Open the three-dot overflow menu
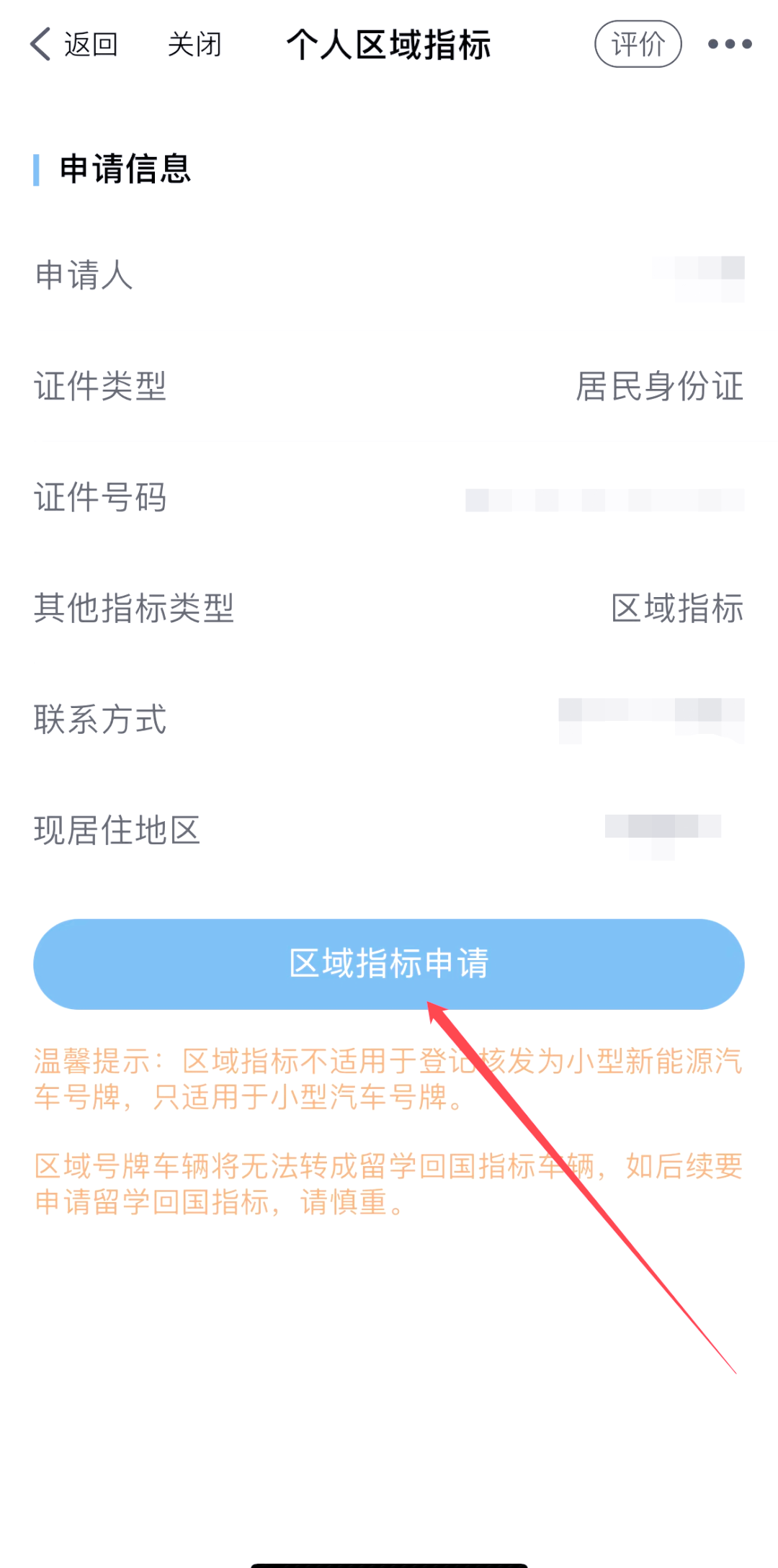 coord(729,45)
